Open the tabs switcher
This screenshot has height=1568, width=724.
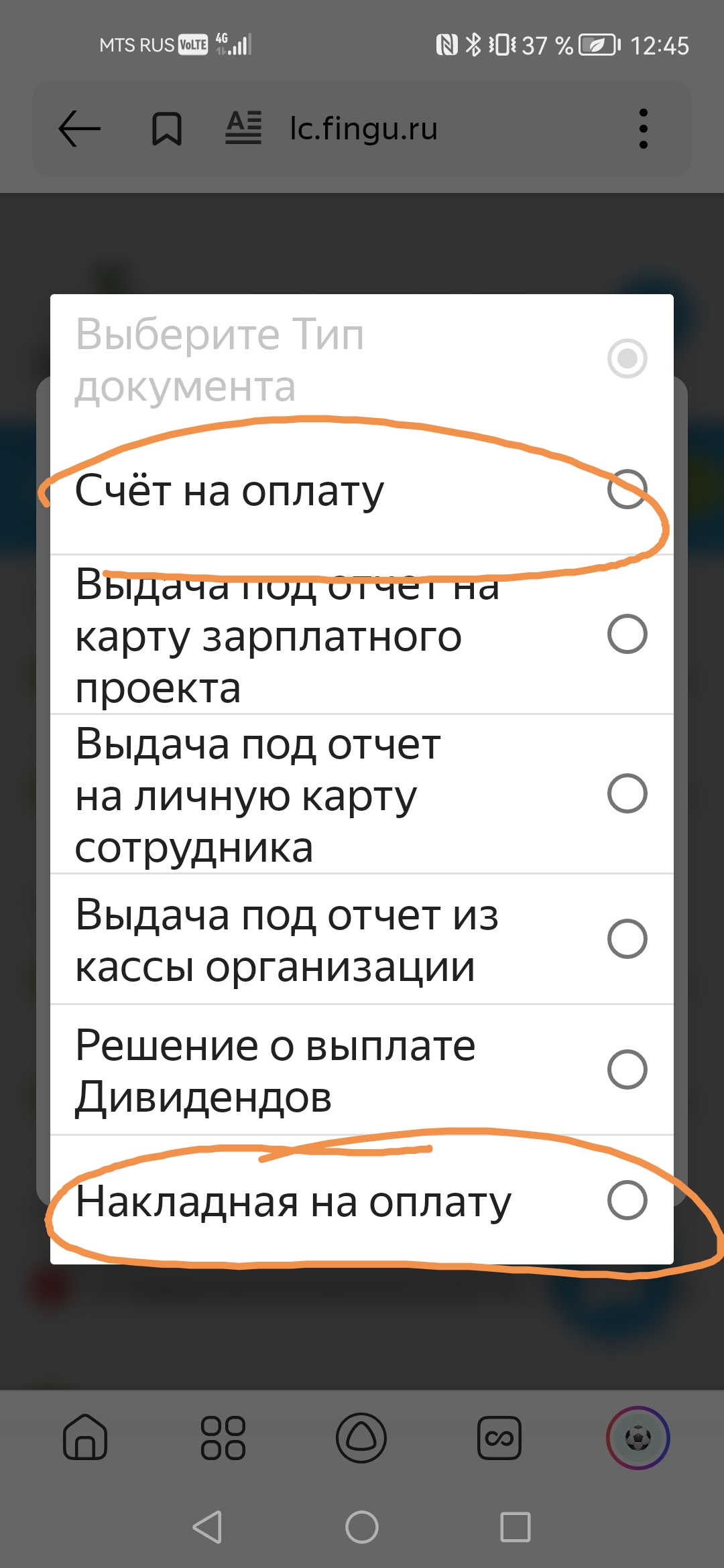pyautogui.click(x=499, y=1438)
